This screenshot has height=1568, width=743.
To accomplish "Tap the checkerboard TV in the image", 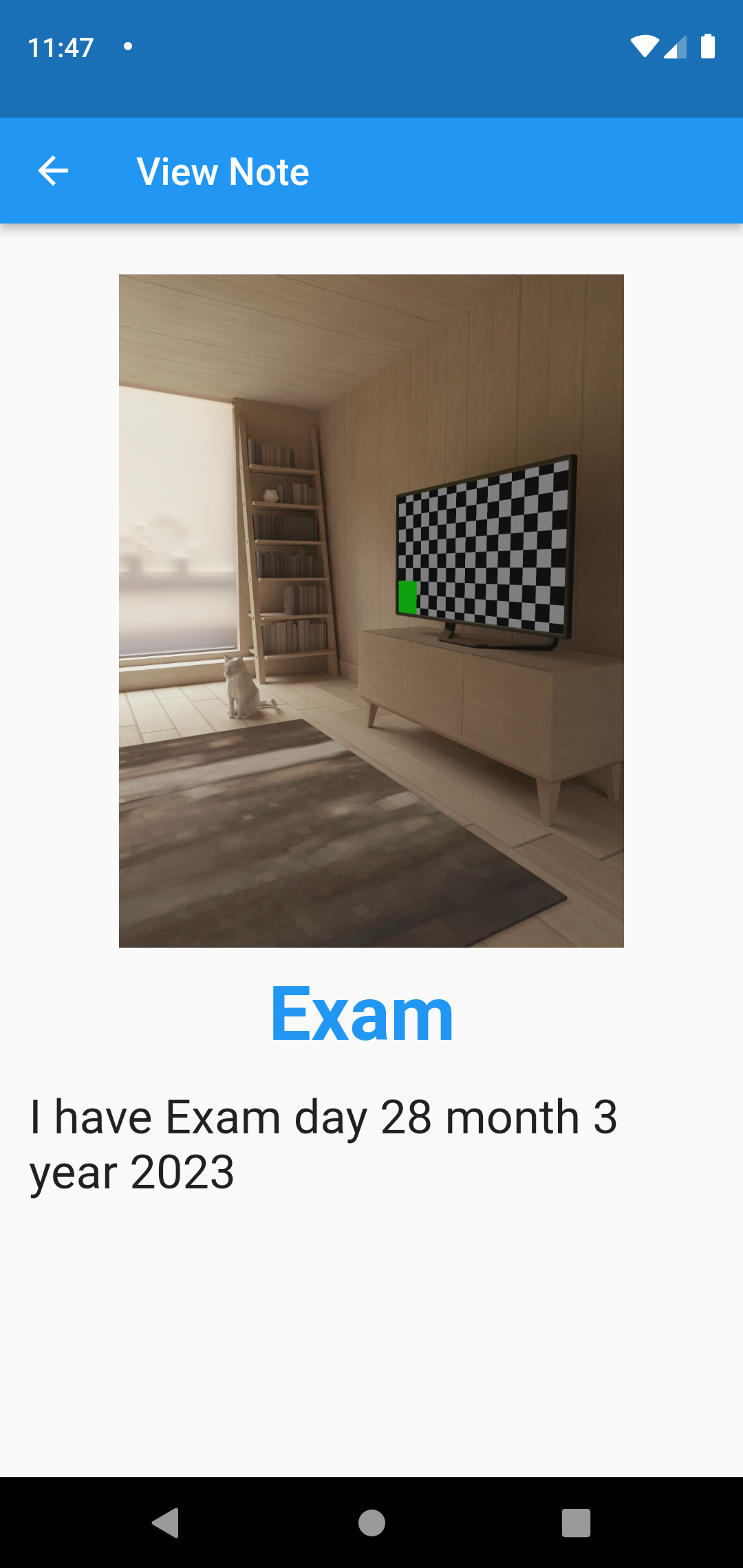I will [485, 543].
